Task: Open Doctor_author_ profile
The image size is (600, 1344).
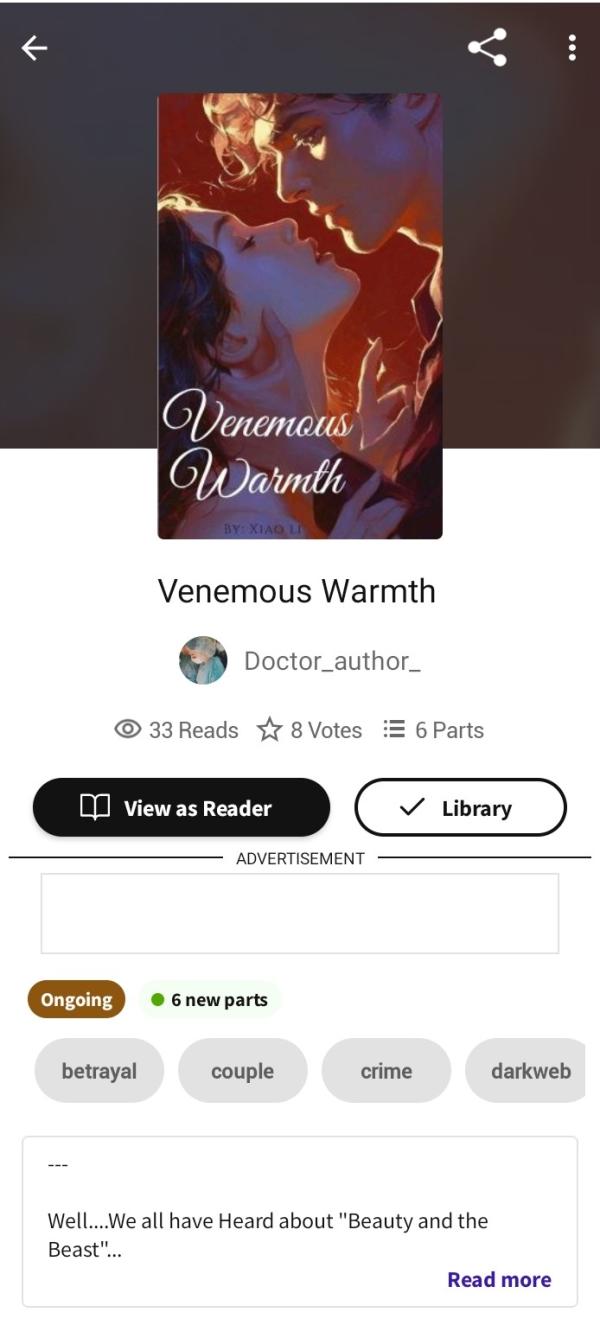Action: pos(300,661)
